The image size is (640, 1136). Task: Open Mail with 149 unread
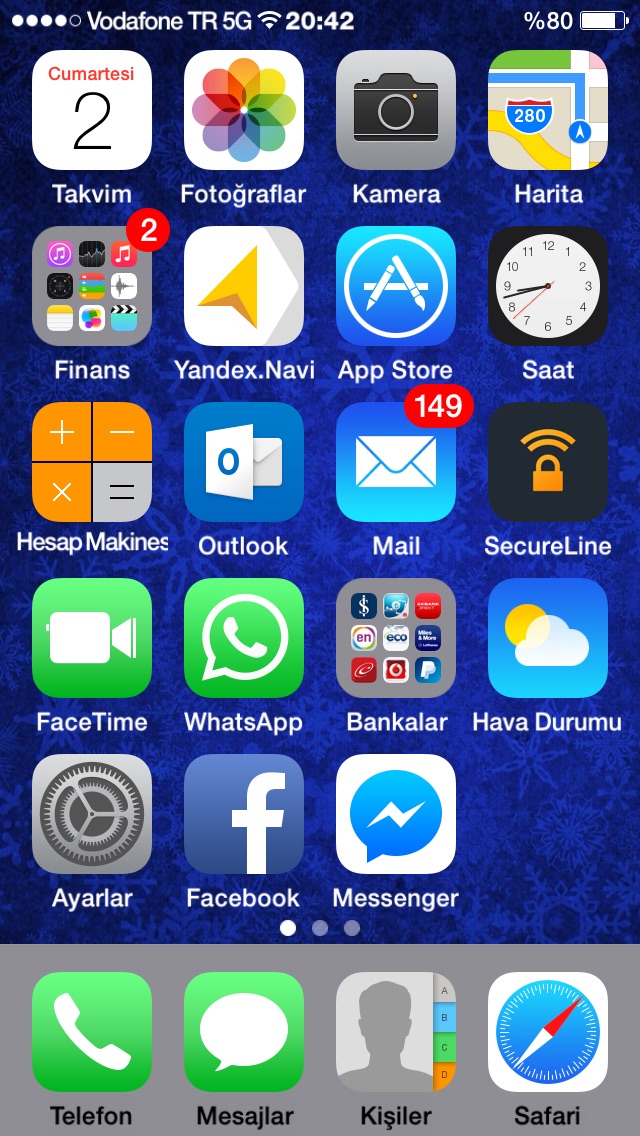tap(396, 462)
